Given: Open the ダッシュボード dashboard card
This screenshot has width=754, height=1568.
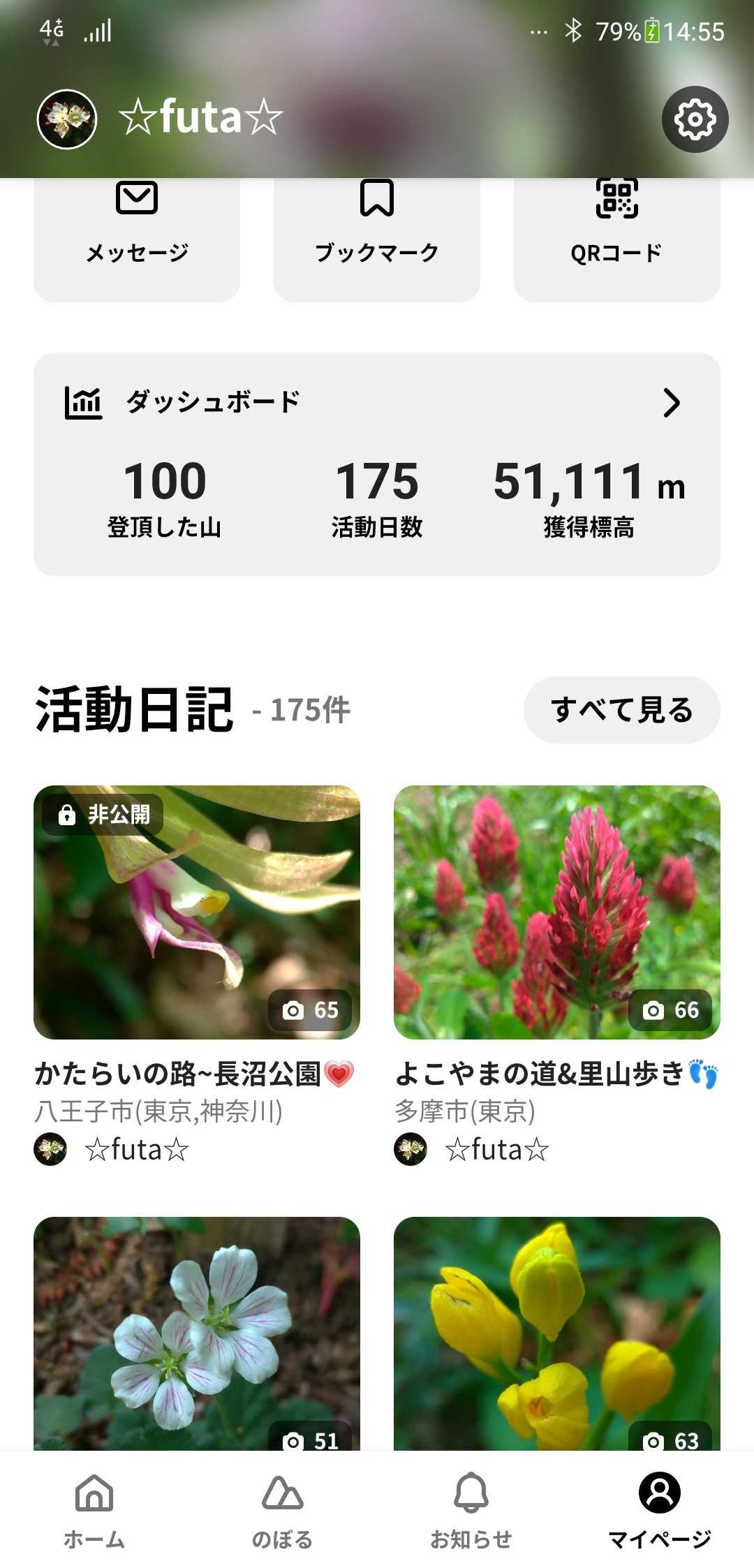Looking at the screenshot, I should pyautogui.click(x=377, y=464).
